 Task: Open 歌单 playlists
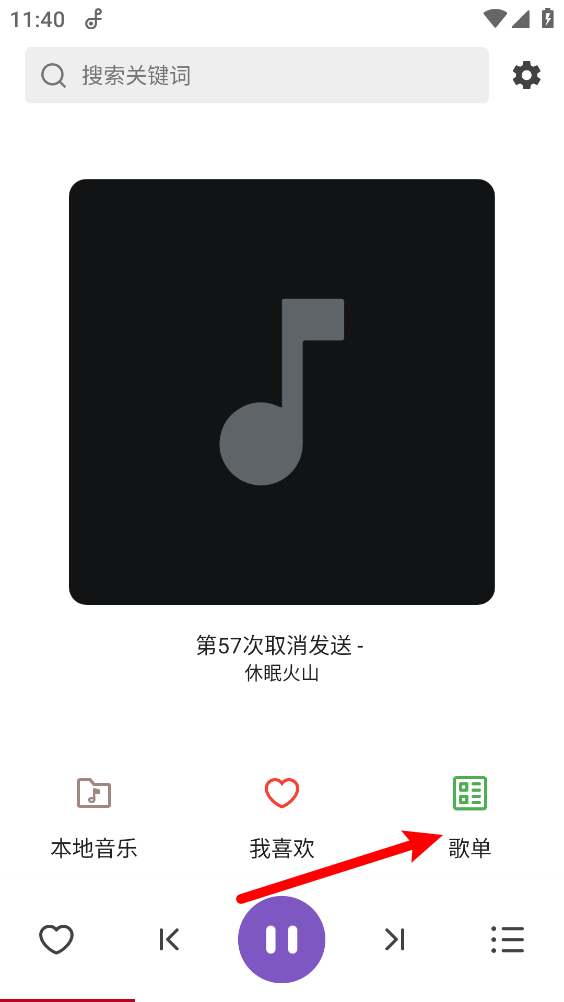469,817
